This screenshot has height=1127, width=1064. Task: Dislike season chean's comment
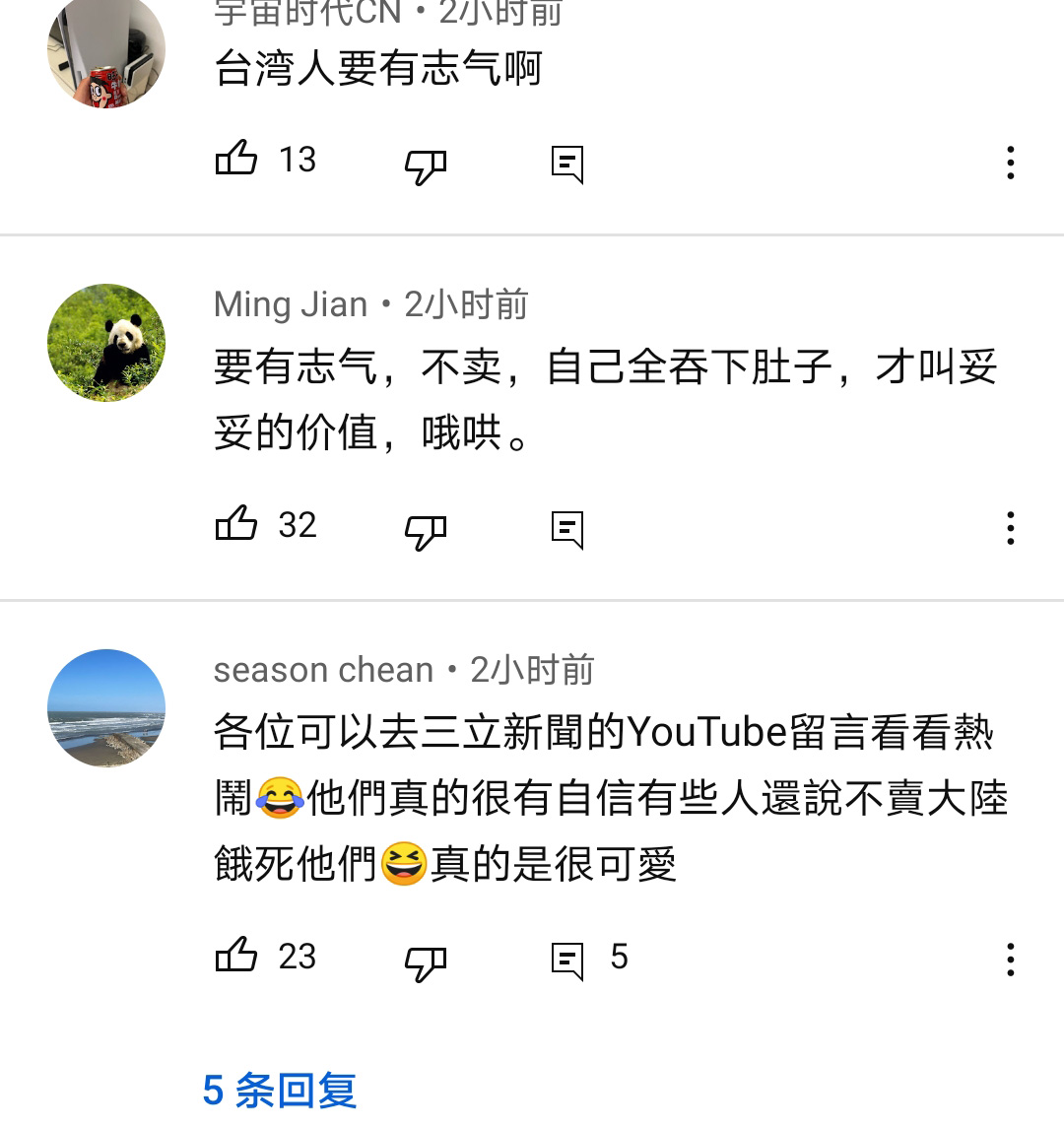426,961
